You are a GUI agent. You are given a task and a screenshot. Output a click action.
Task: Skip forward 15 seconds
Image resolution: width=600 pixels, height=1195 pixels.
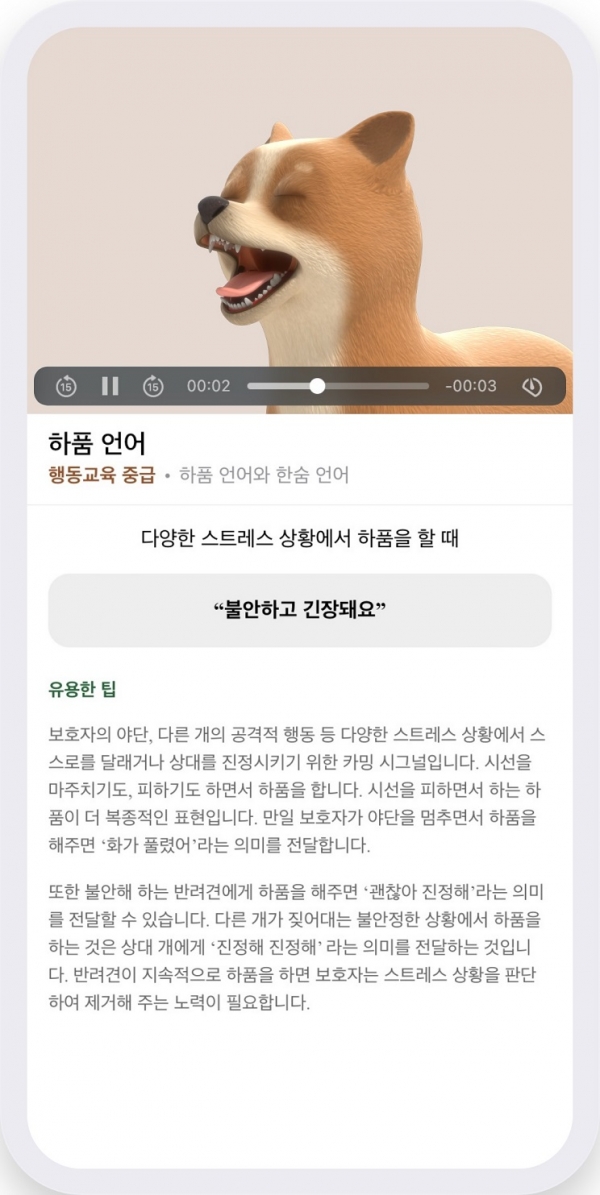point(153,386)
